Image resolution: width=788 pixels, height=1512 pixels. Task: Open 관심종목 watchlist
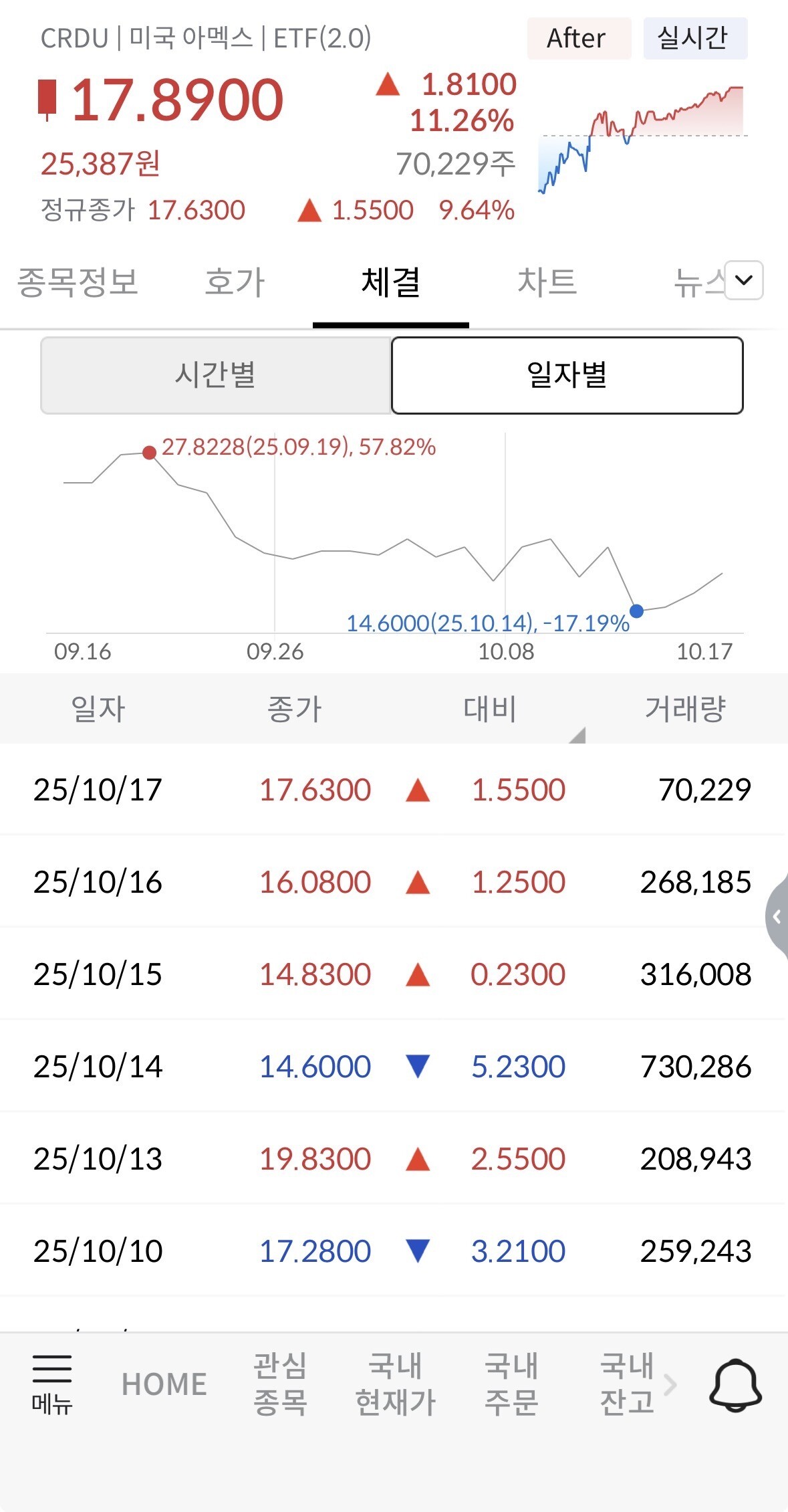point(280,1384)
